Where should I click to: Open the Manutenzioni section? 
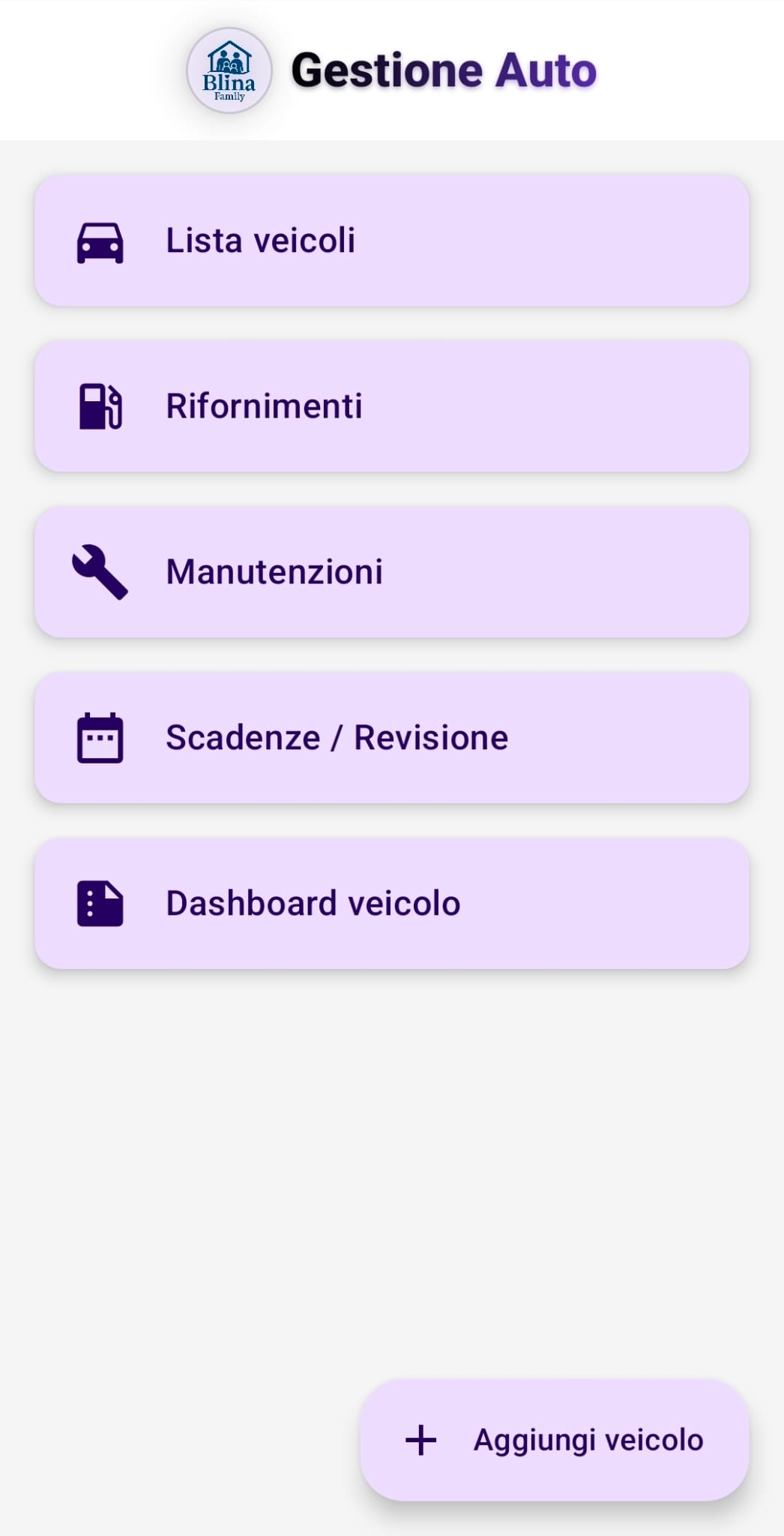pos(390,572)
